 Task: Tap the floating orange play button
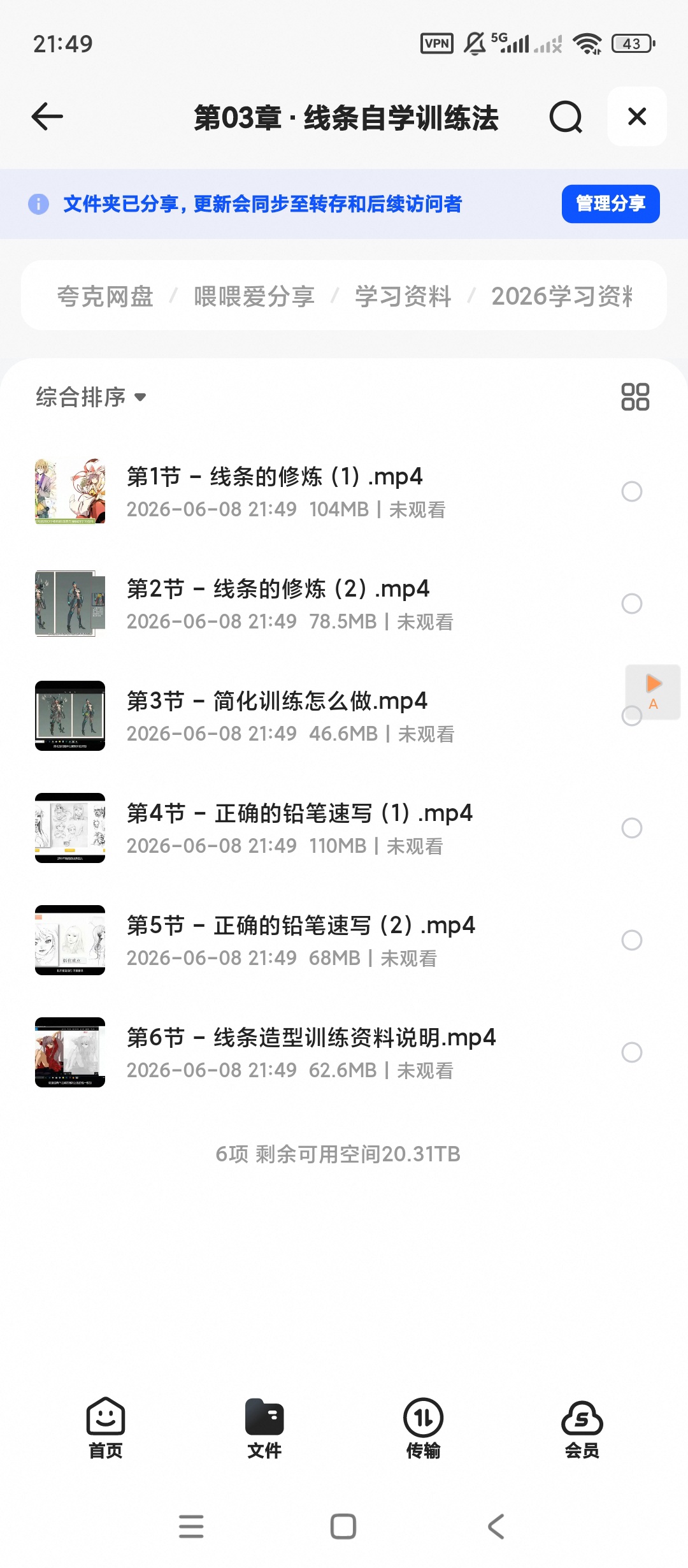pos(653,692)
